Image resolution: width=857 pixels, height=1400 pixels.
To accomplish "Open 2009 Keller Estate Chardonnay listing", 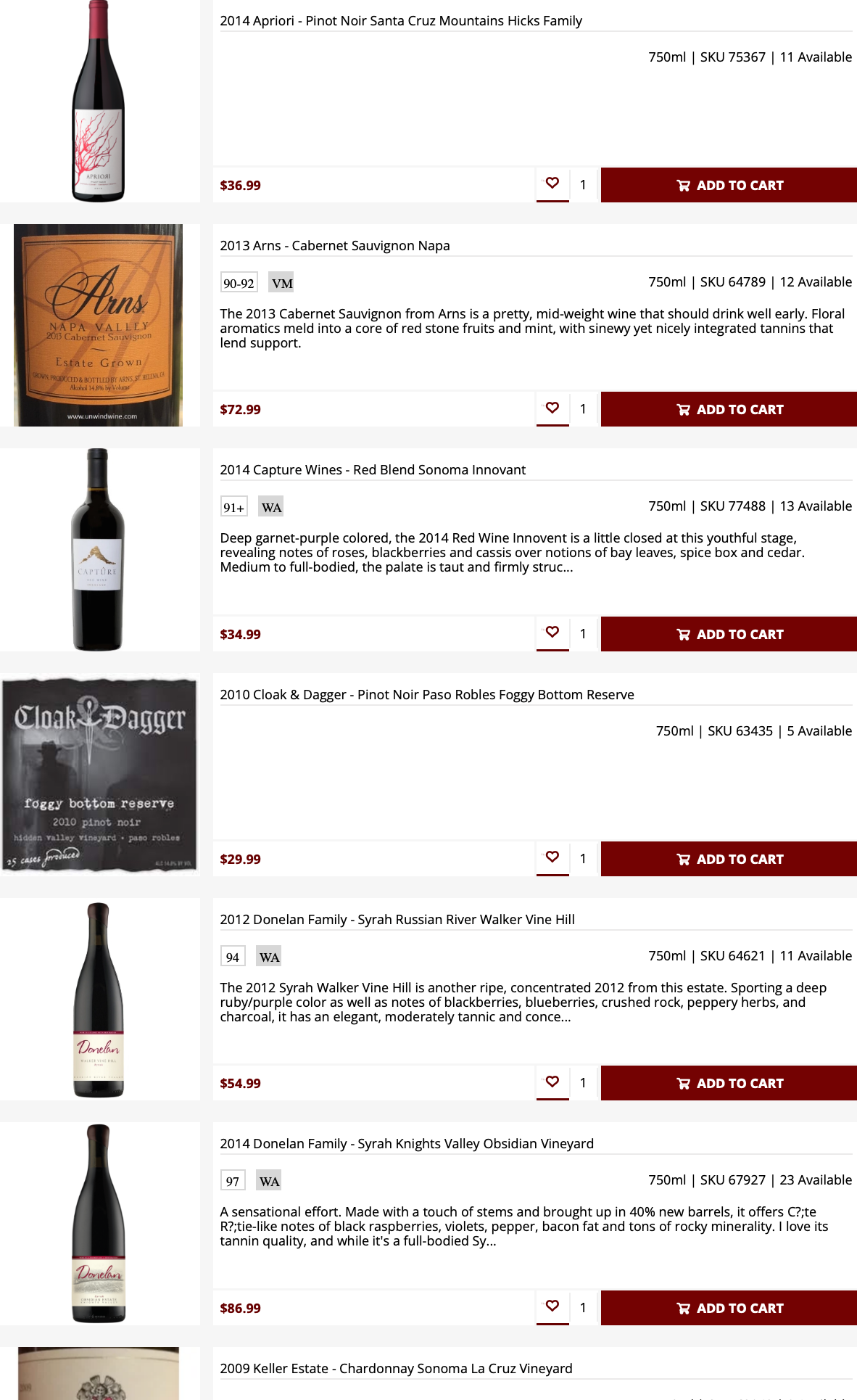I will (396, 1368).
